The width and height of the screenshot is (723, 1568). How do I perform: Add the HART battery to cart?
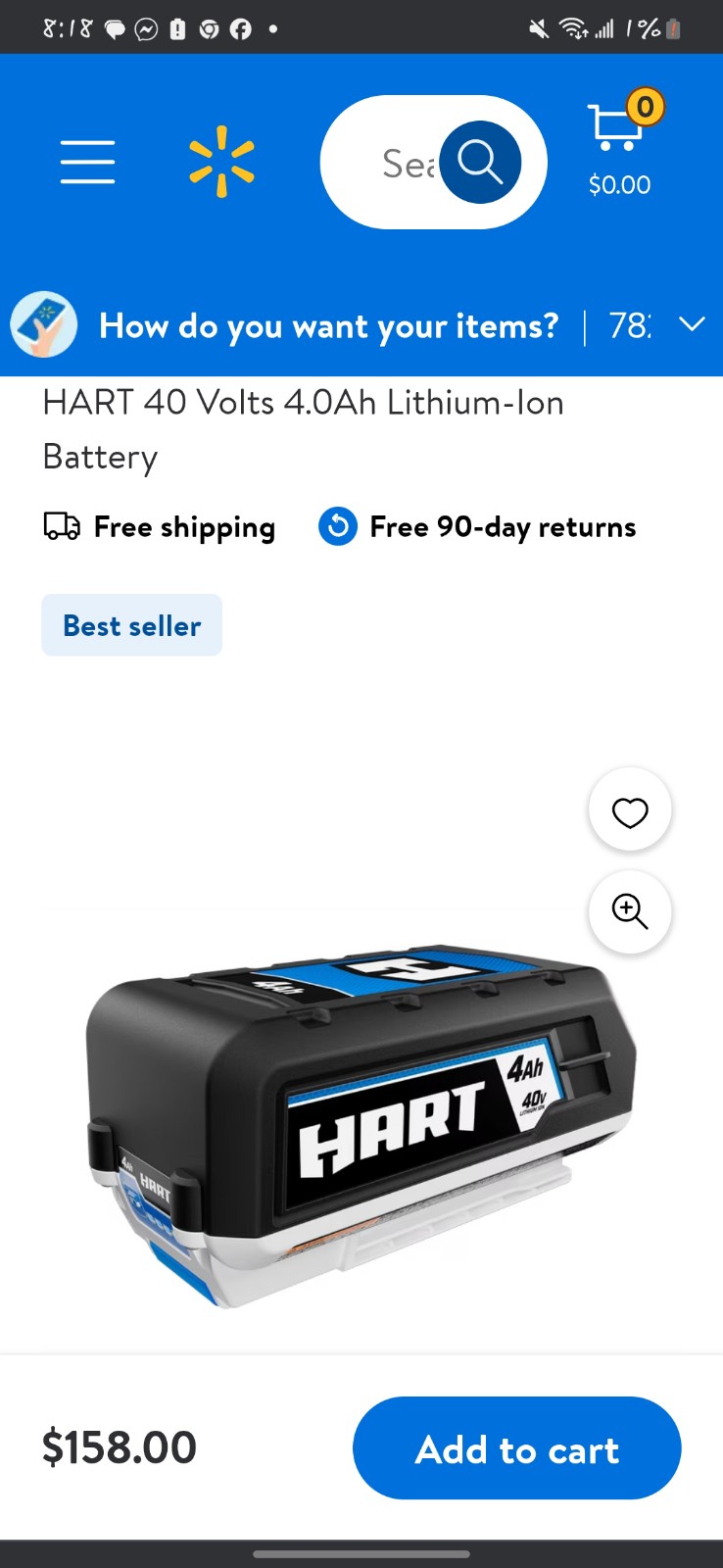coord(516,1448)
